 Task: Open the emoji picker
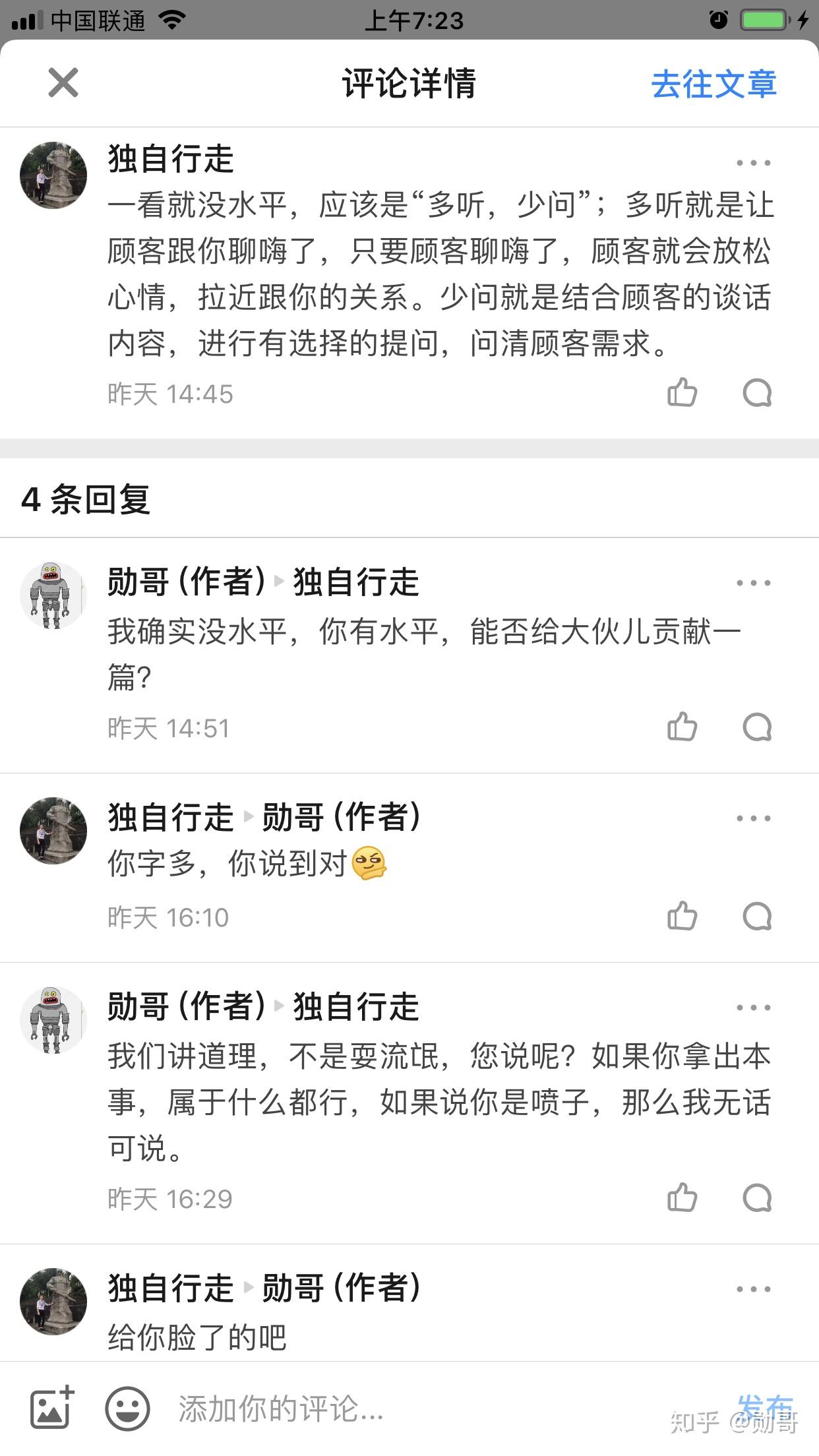127,1408
